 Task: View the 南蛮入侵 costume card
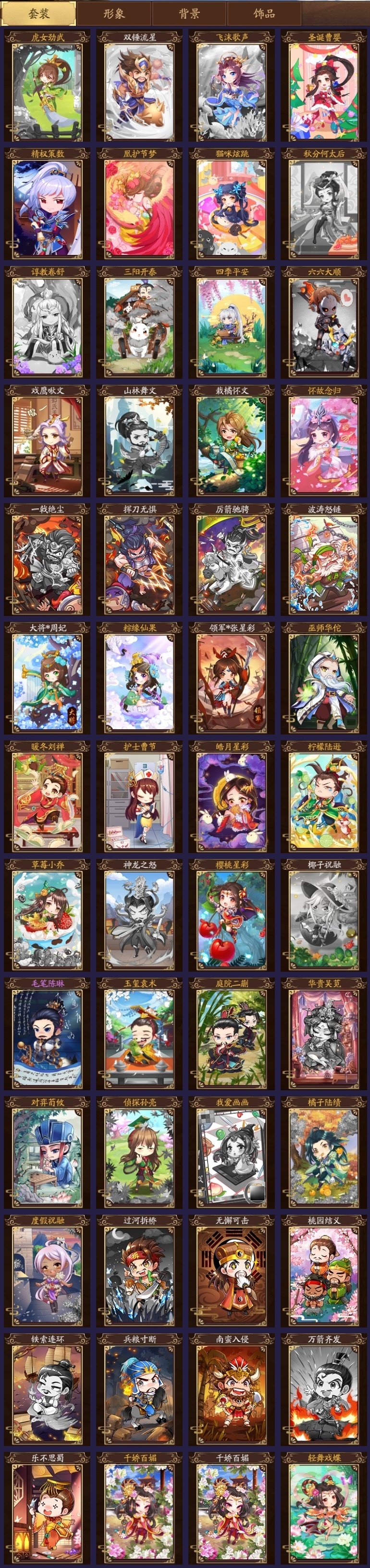click(232, 1393)
